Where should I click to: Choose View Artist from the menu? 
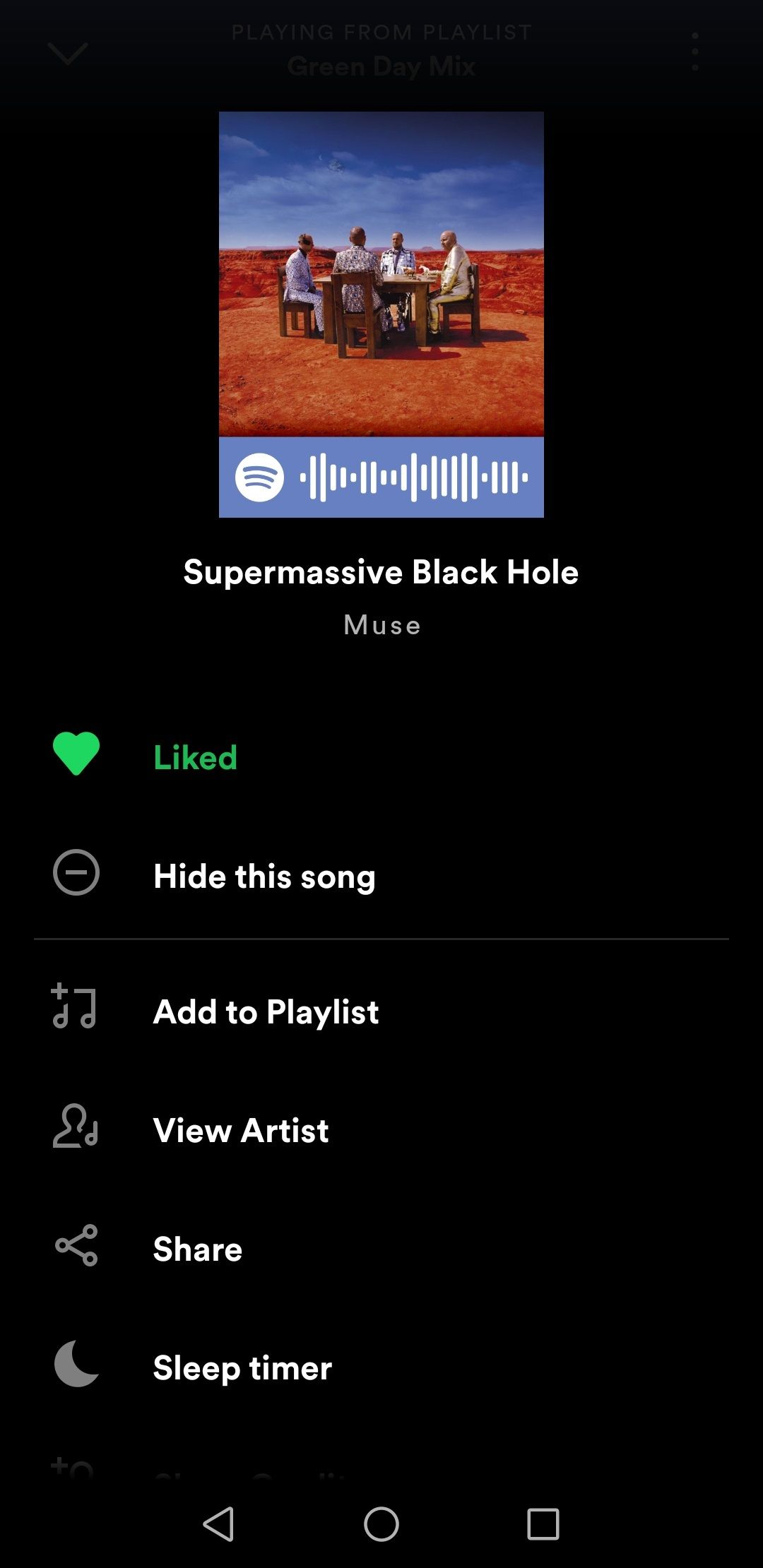coord(241,1130)
